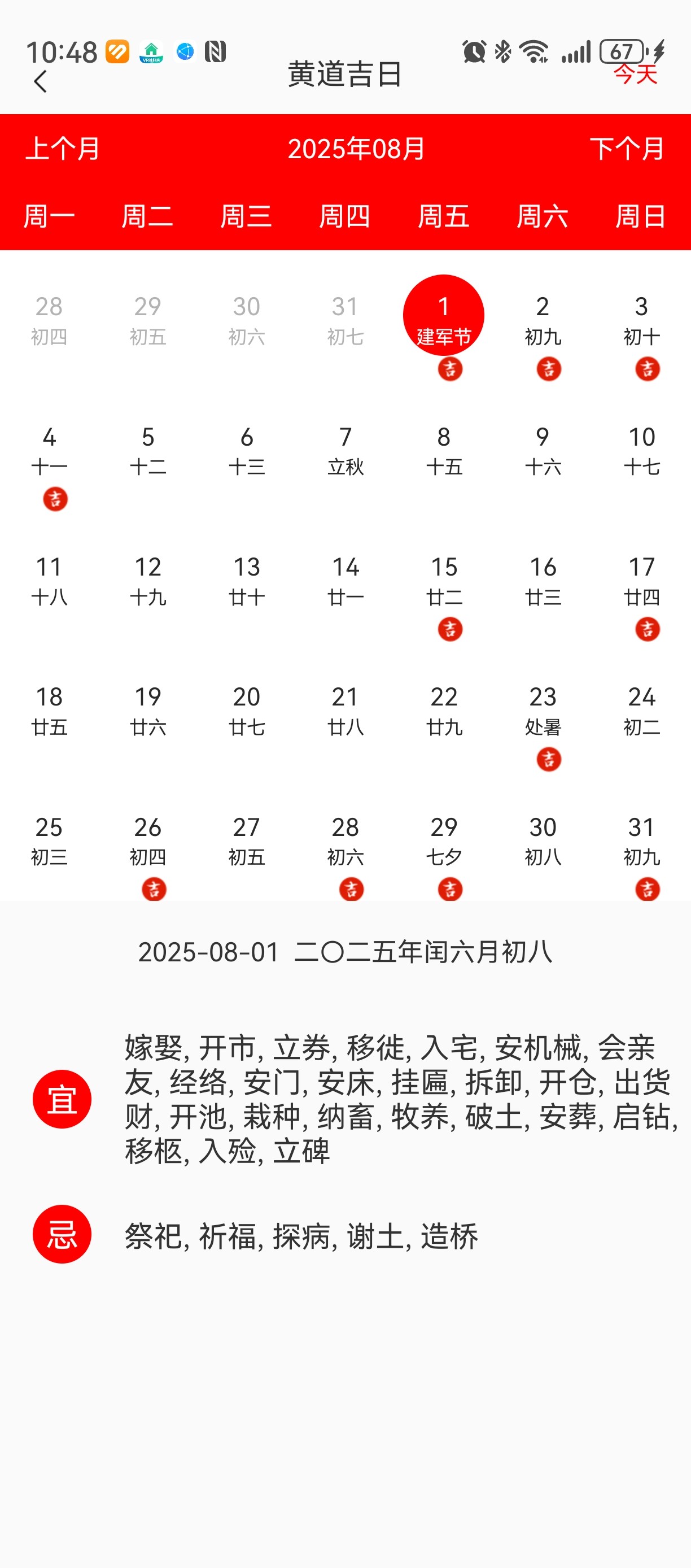Select August 15 廿二
The width and height of the screenshot is (691, 1568).
click(x=444, y=596)
